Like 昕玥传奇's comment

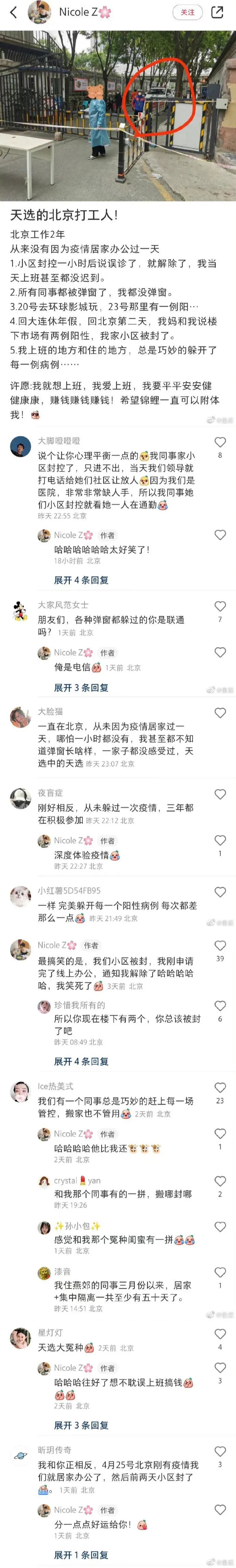(x=220, y=1452)
